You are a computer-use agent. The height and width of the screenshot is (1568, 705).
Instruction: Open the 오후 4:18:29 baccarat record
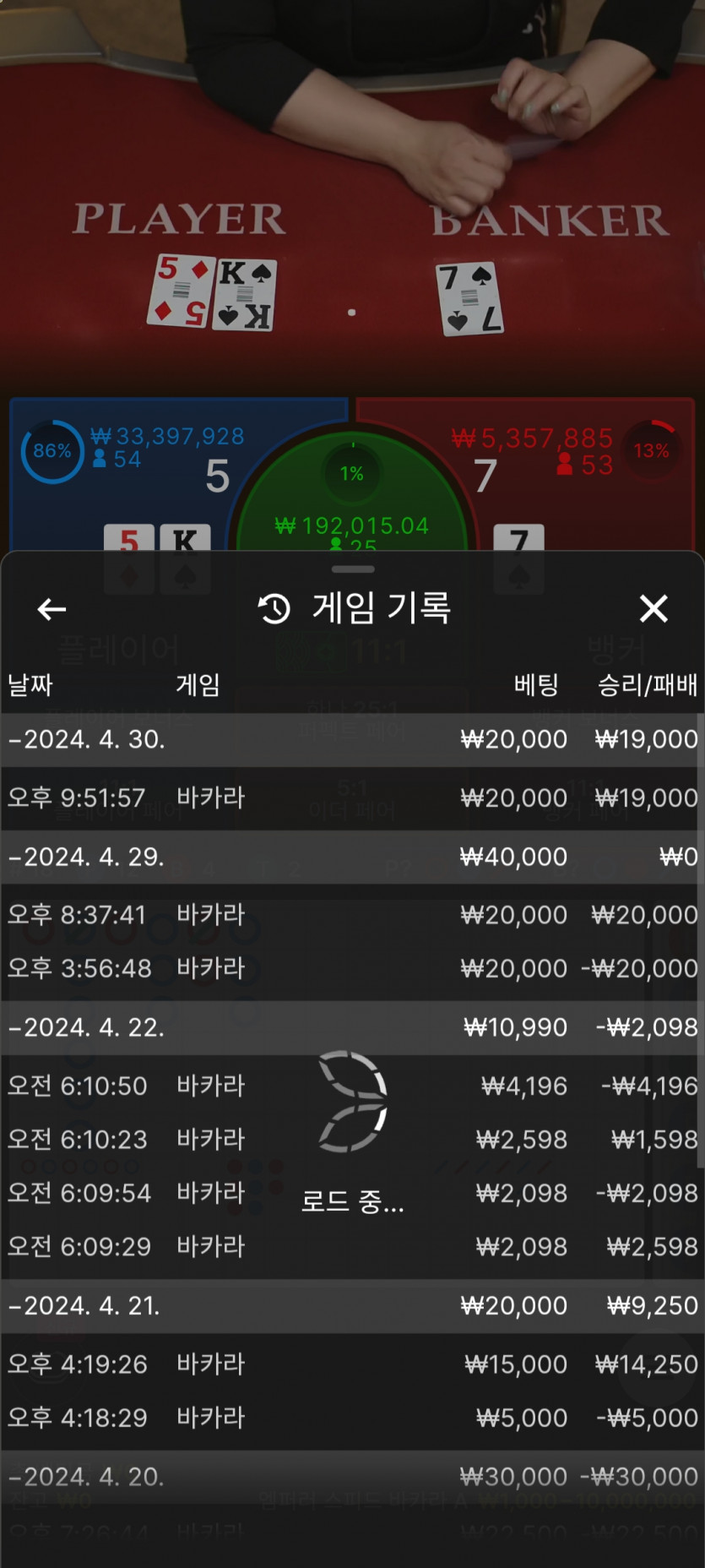[351, 1418]
